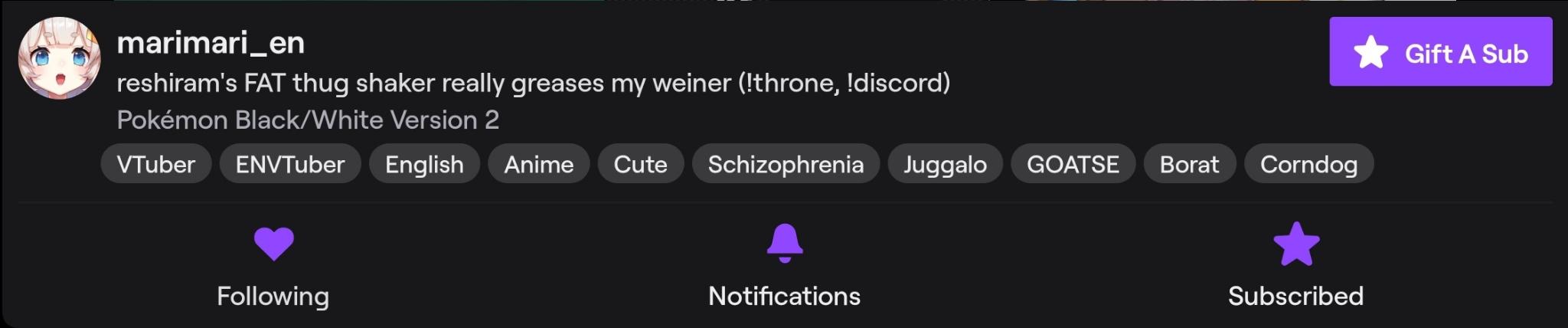Open the Anime tag
This screenshot has width=1568, height=328.
click(x=538, y=164)
